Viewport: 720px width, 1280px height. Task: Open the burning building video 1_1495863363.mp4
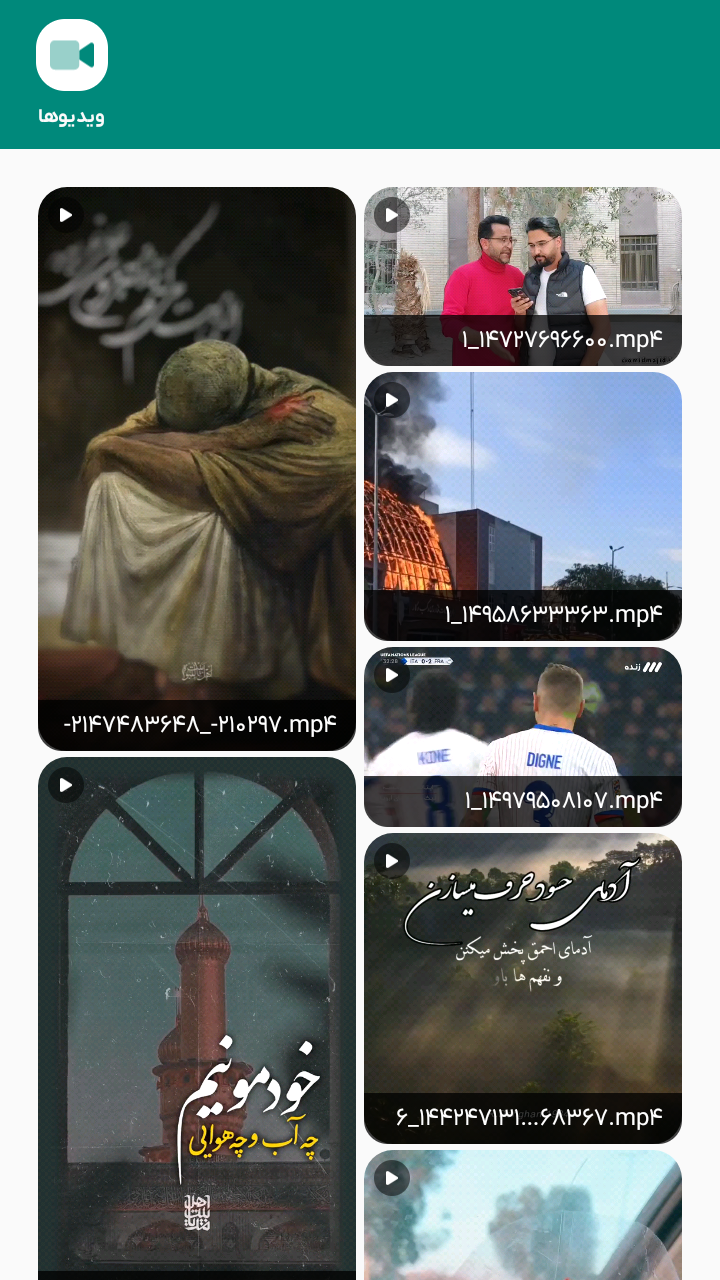[x=523, y=505]
